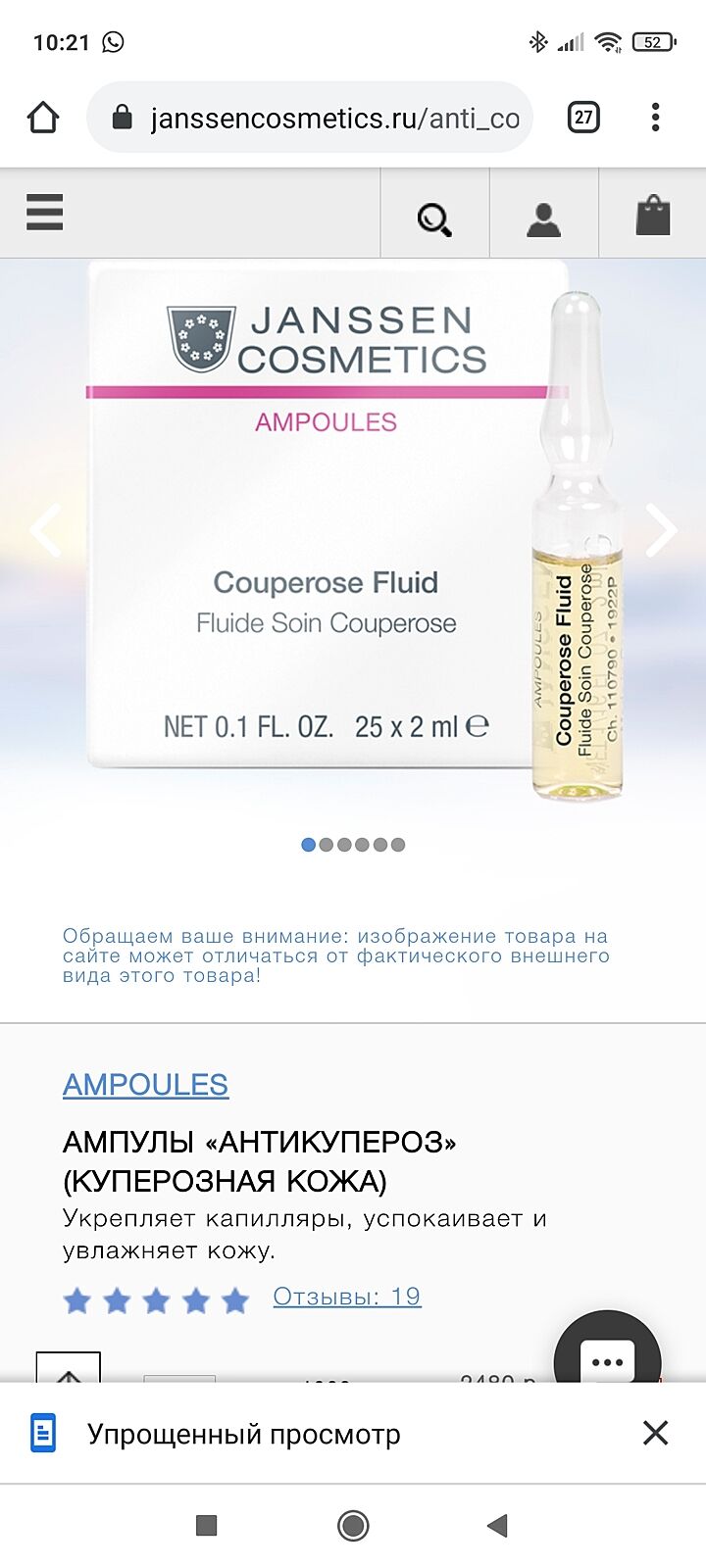This screenshot has height=1568, width=706.
Task: Tap the janssencosmetics.ru address bar
Action: [324, 119]
